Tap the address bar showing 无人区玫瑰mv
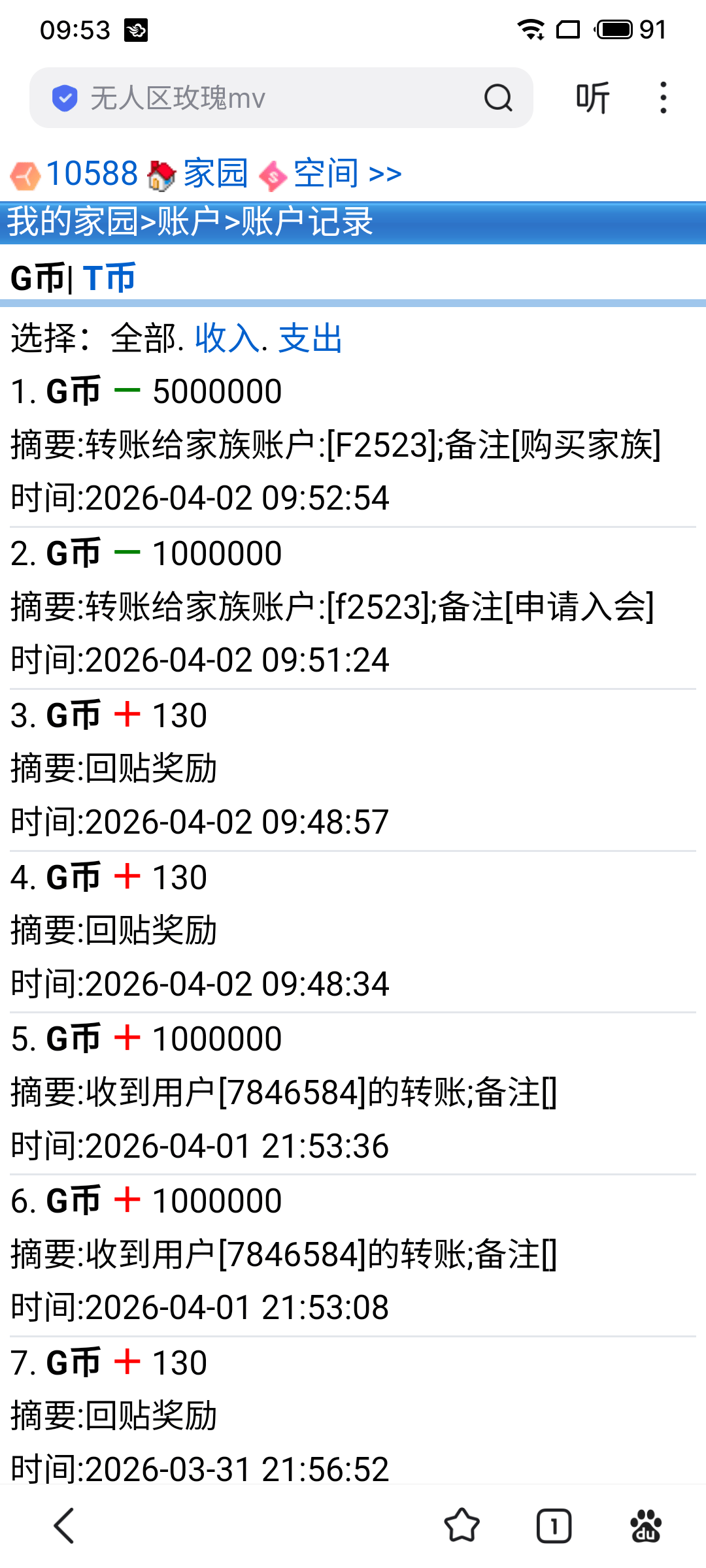This screenshot has width=706, height=1568. tap(261, 98)
